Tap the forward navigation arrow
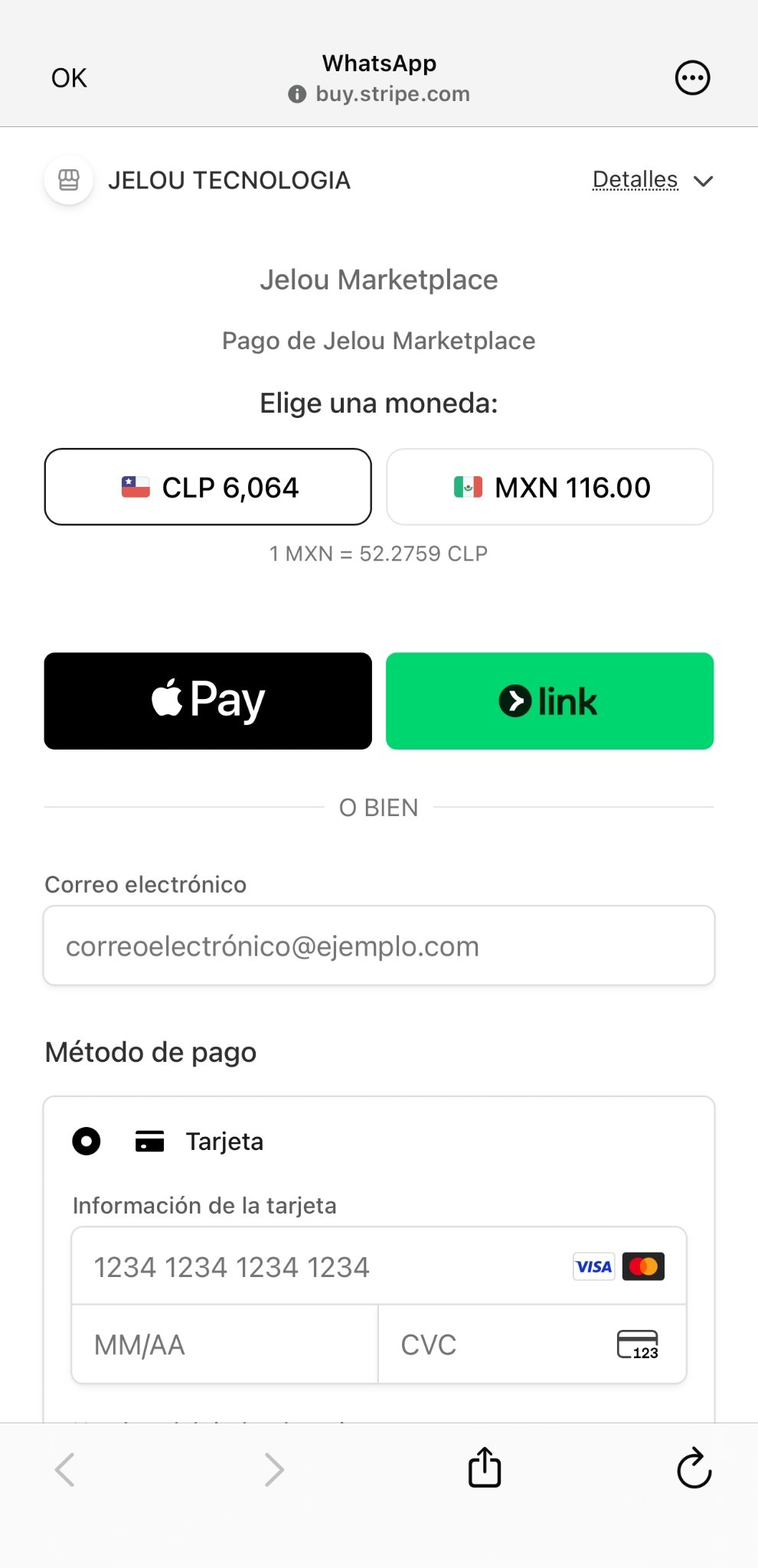This screenshot has width=758, height=1568. coord(274,1468)
